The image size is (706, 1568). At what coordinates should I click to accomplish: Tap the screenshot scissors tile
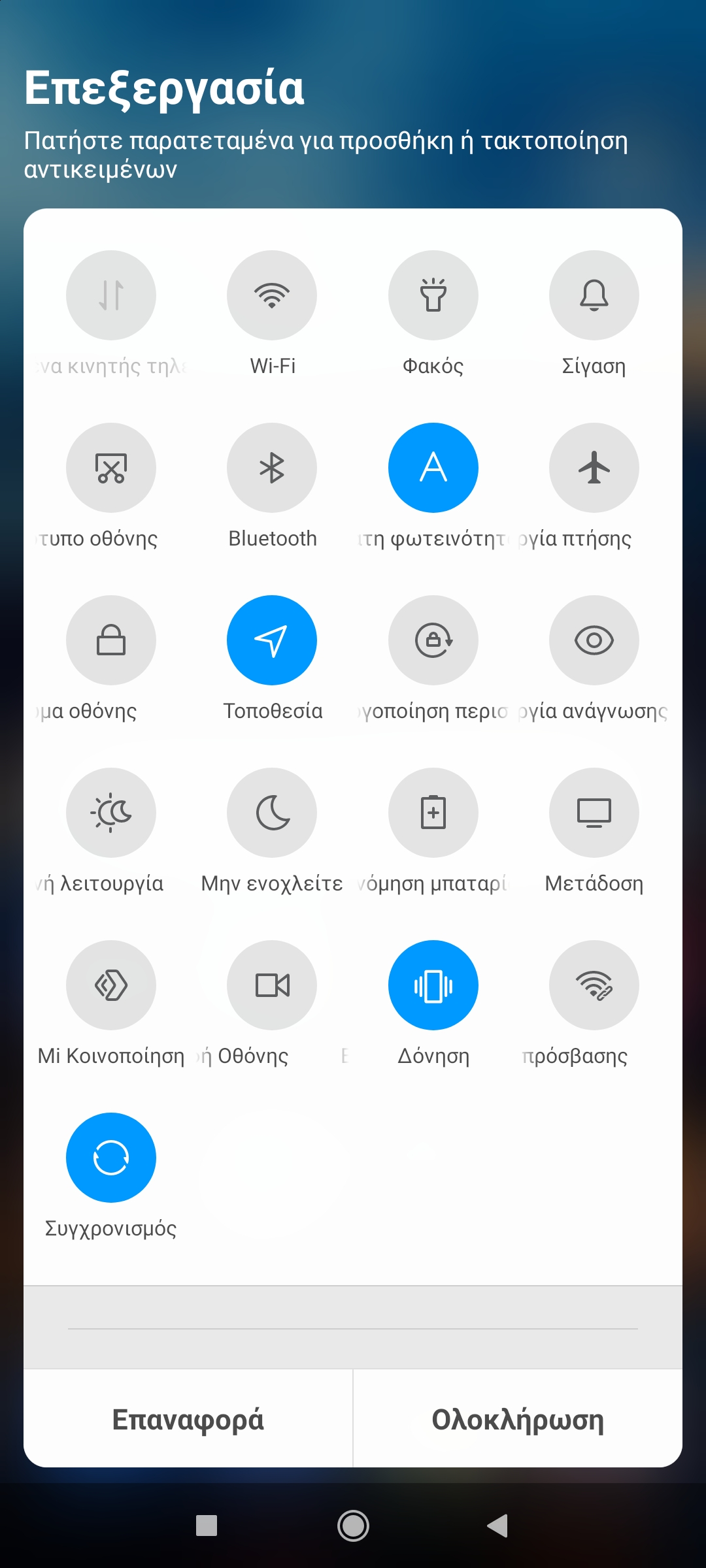[111, 468]
